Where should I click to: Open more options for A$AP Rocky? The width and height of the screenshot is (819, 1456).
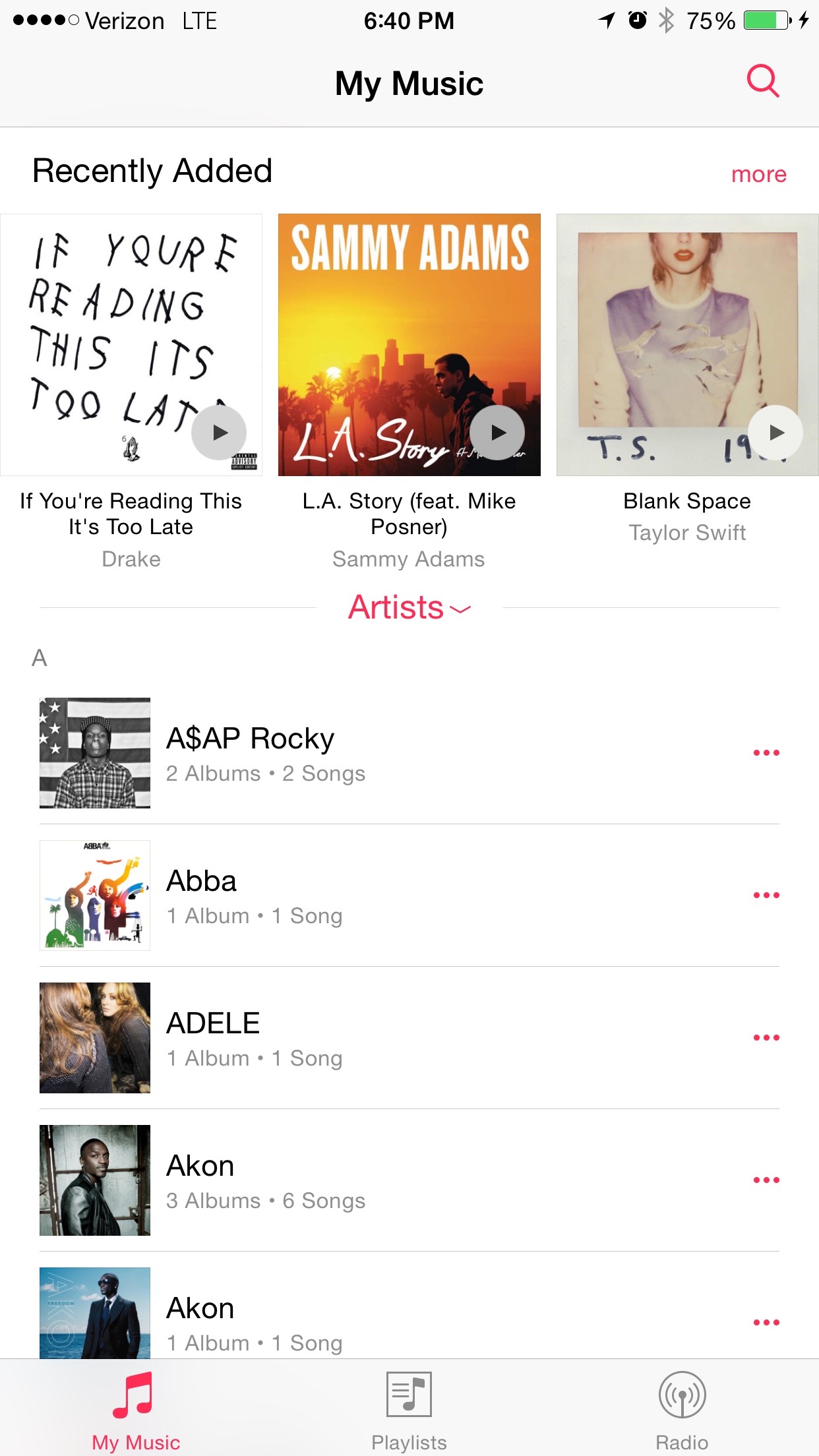tap(766, 752)
